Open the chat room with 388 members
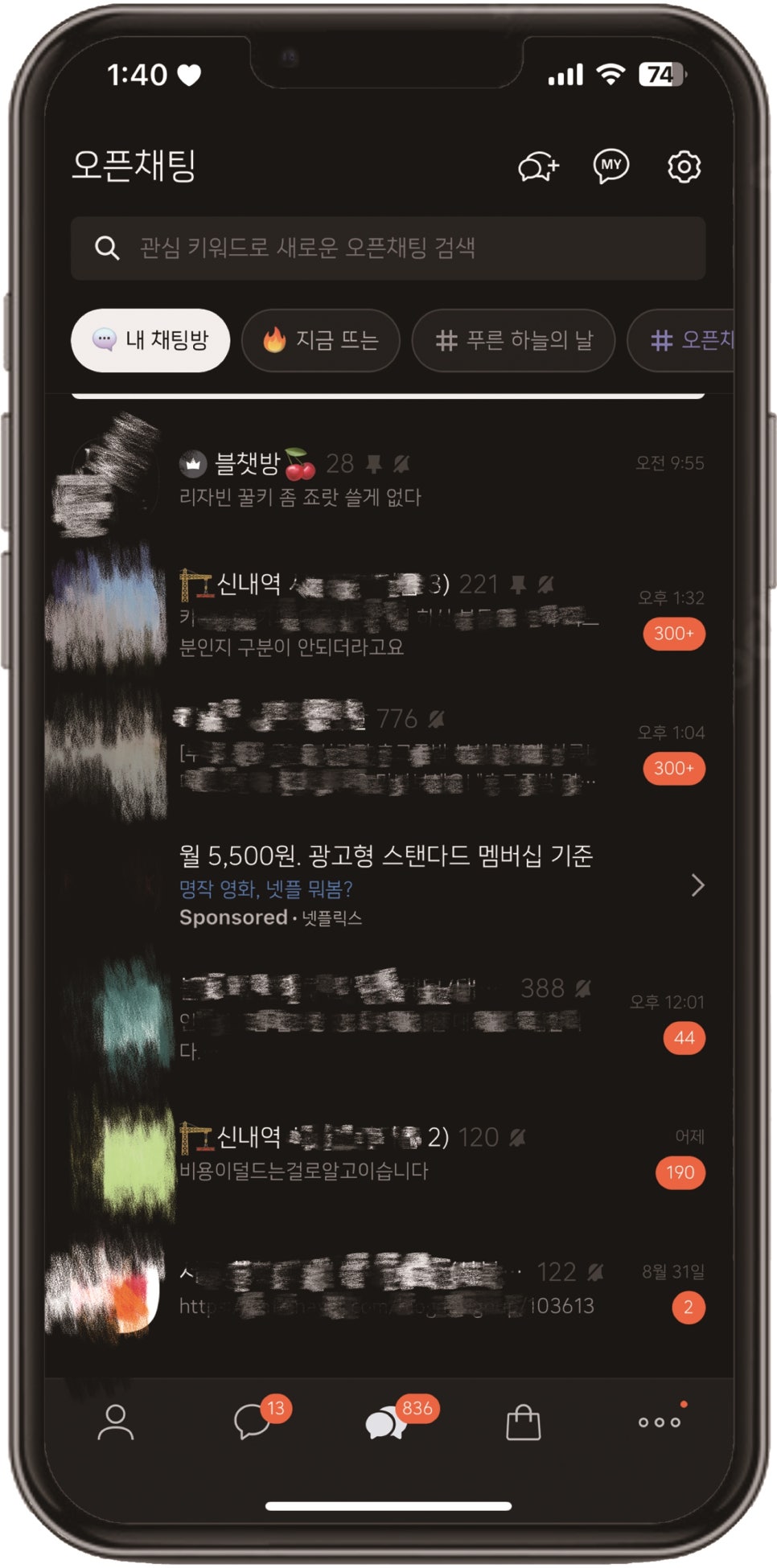Image resolution: width=777 pixels, height=1568 pixels. click(x=388, y=1017)
